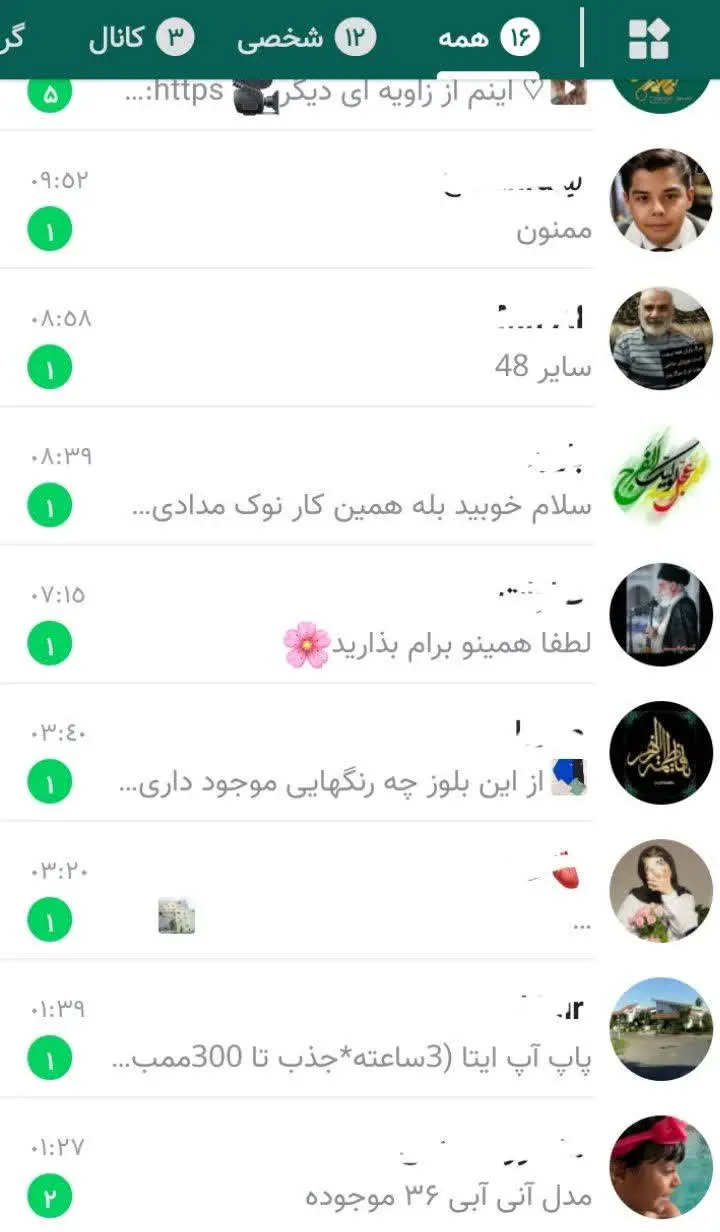
Task: Switch to the شخصی tab
Action: (305, 38)
